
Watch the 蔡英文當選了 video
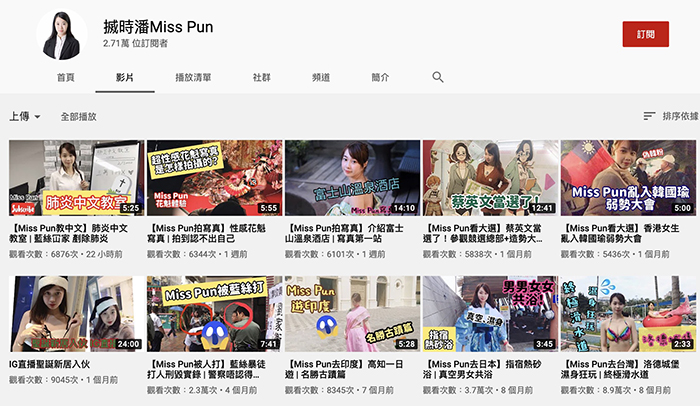pyautogui.click(x=490, y=178)
